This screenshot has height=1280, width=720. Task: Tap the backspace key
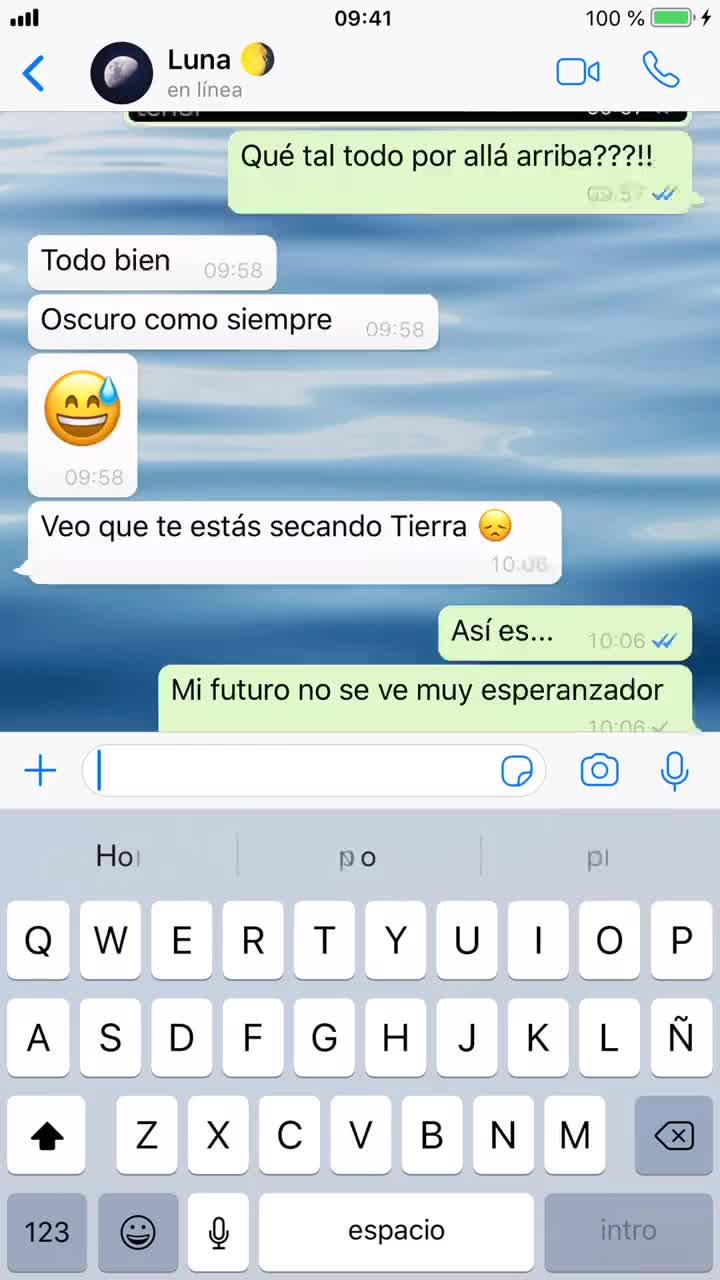click(673, 1135)
